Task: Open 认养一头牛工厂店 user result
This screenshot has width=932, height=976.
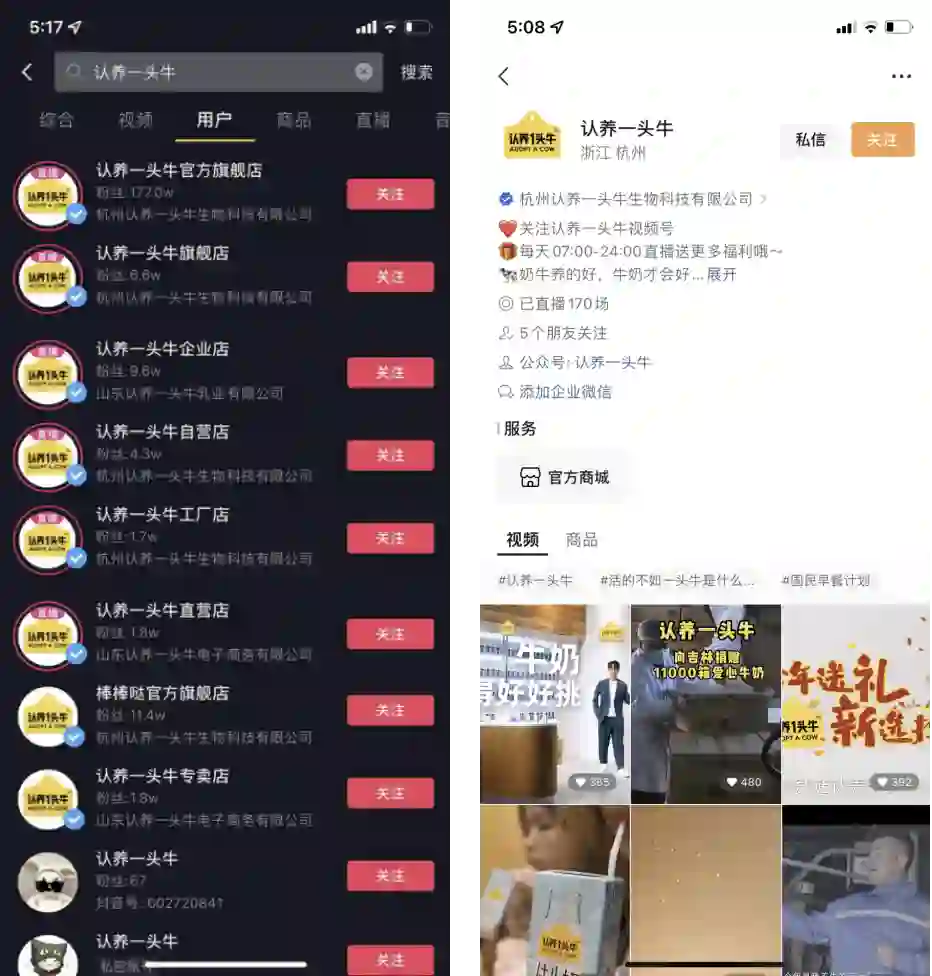Action: (163, 515)
